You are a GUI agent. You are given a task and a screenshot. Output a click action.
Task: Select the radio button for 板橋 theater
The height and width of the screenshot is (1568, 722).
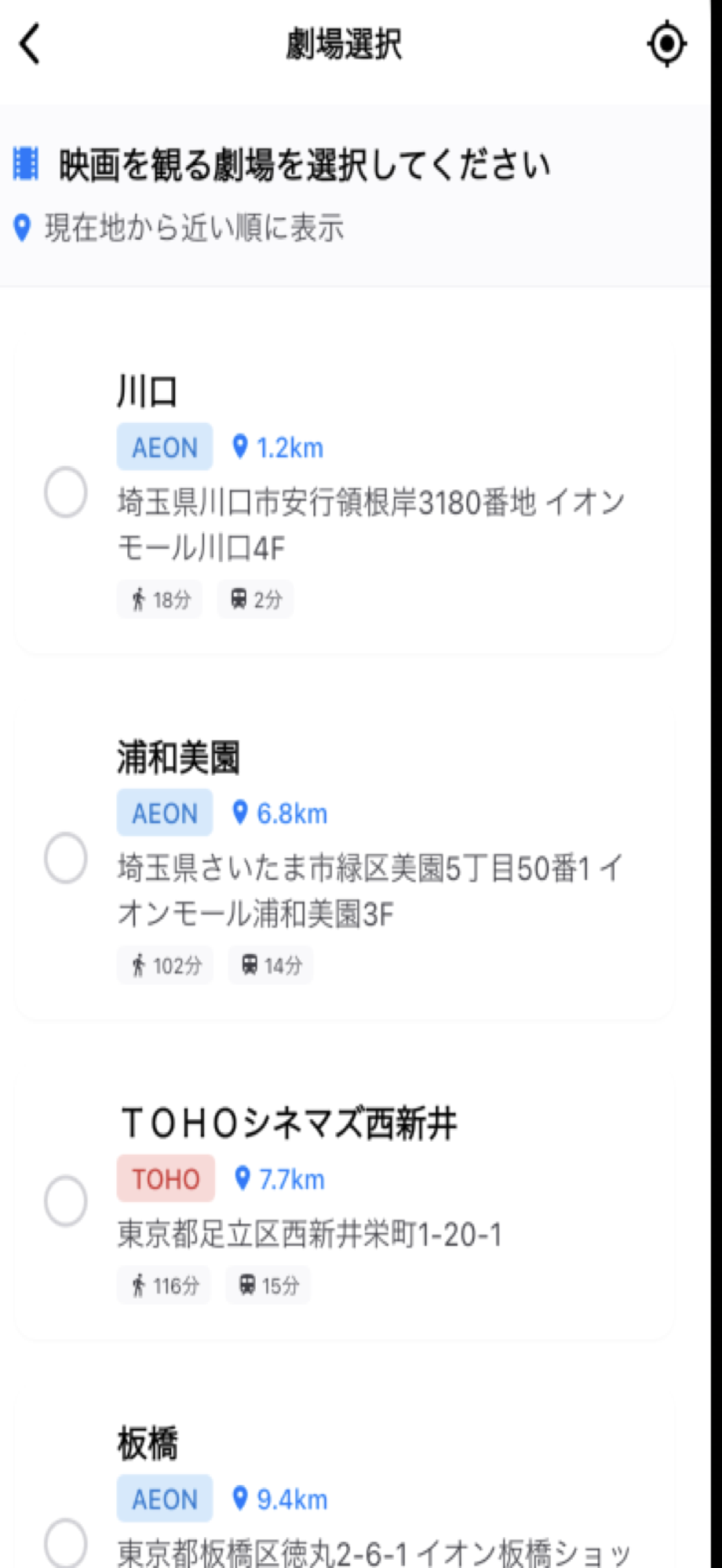pyautogui.click(x=66, y=1546)
